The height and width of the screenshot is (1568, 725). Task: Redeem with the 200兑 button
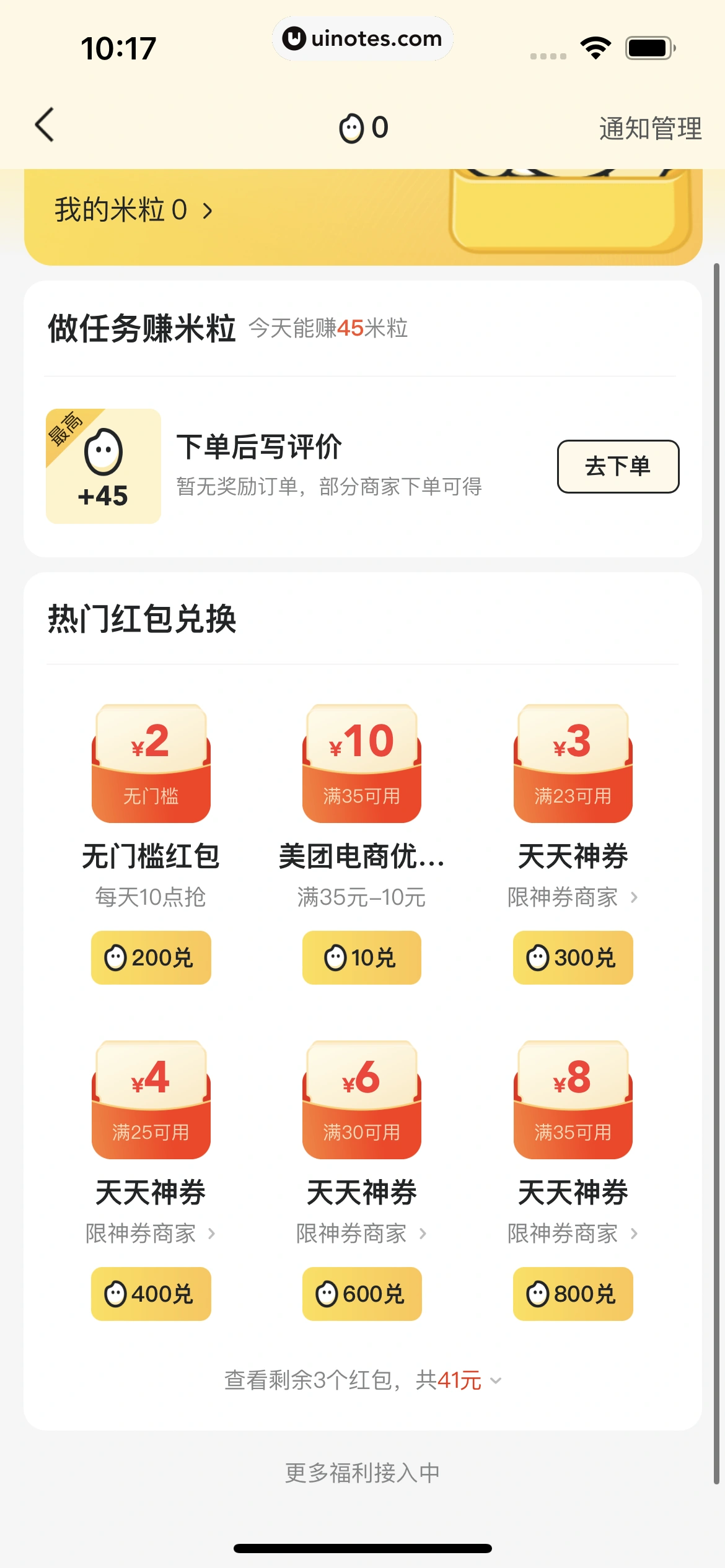coord(150,957)
